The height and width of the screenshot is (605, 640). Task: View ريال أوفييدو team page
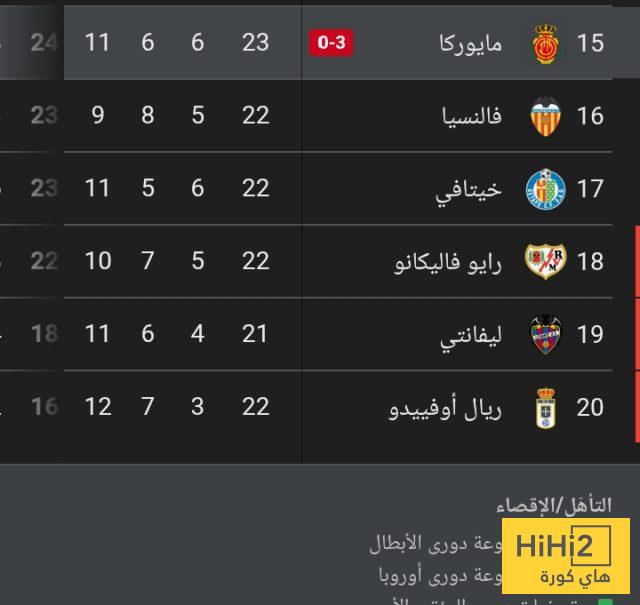452,407
